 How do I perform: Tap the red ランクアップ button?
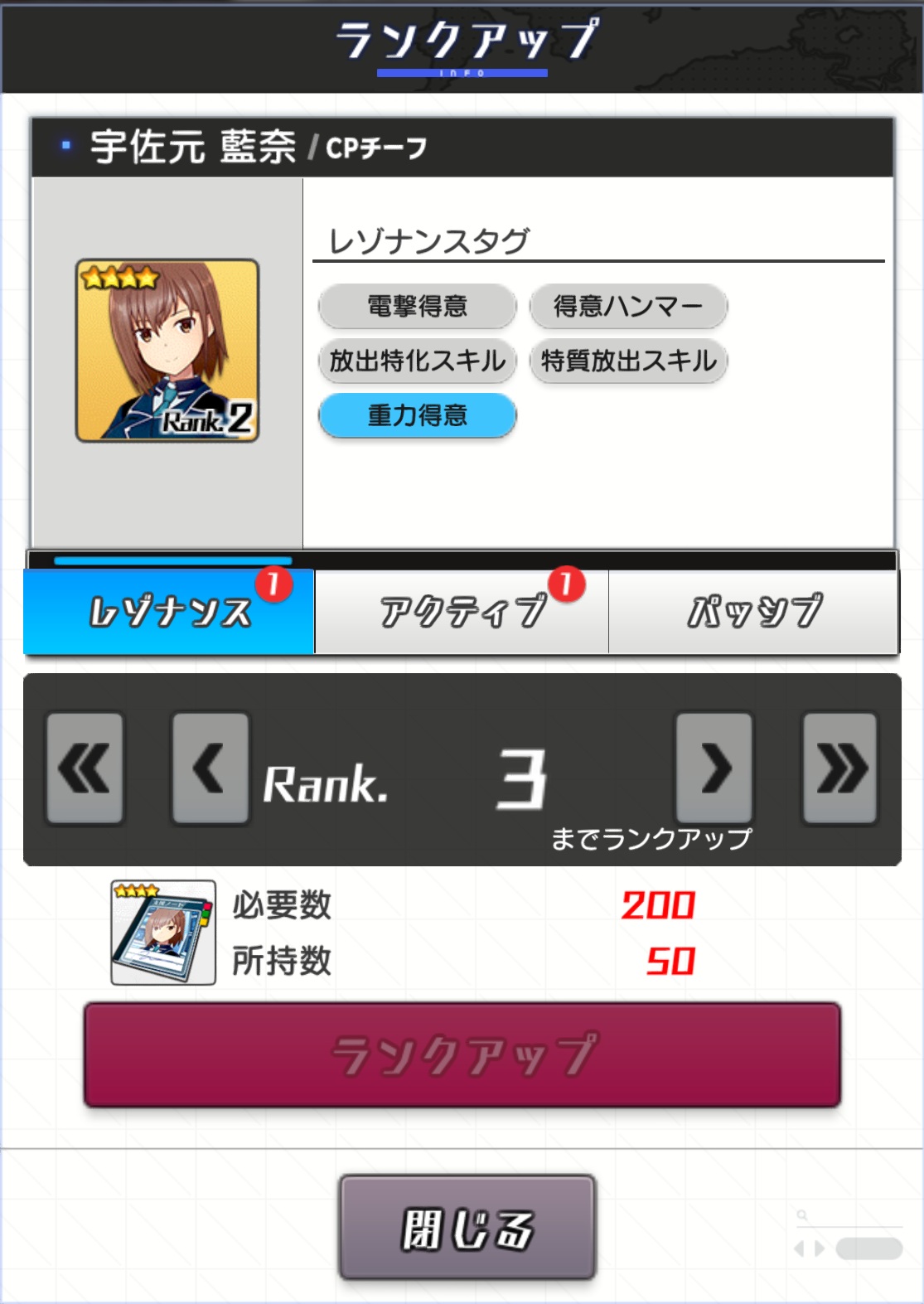pyautogui.click(x=462, y=1054)
